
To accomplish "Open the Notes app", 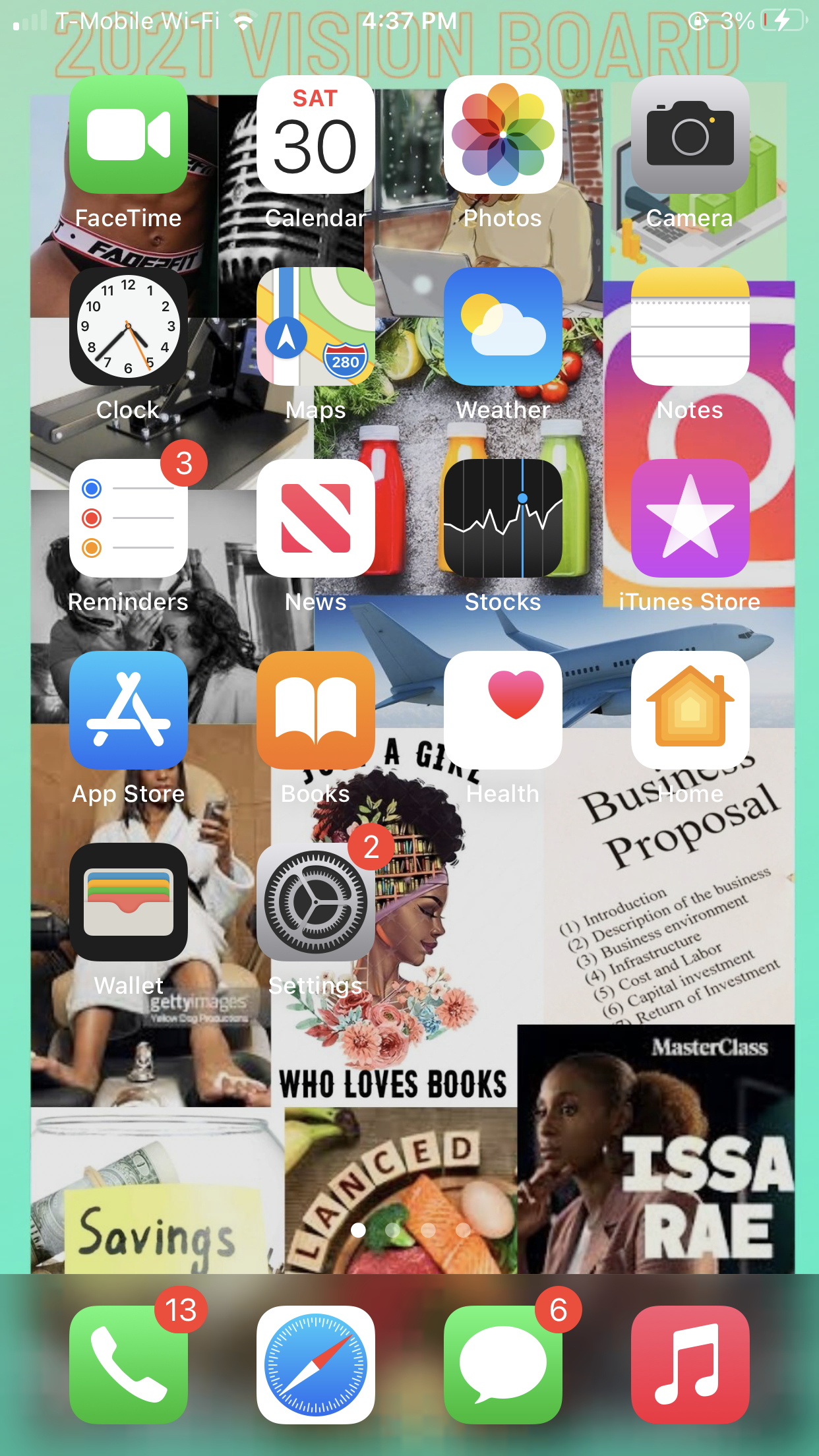I will click(690, 326).
